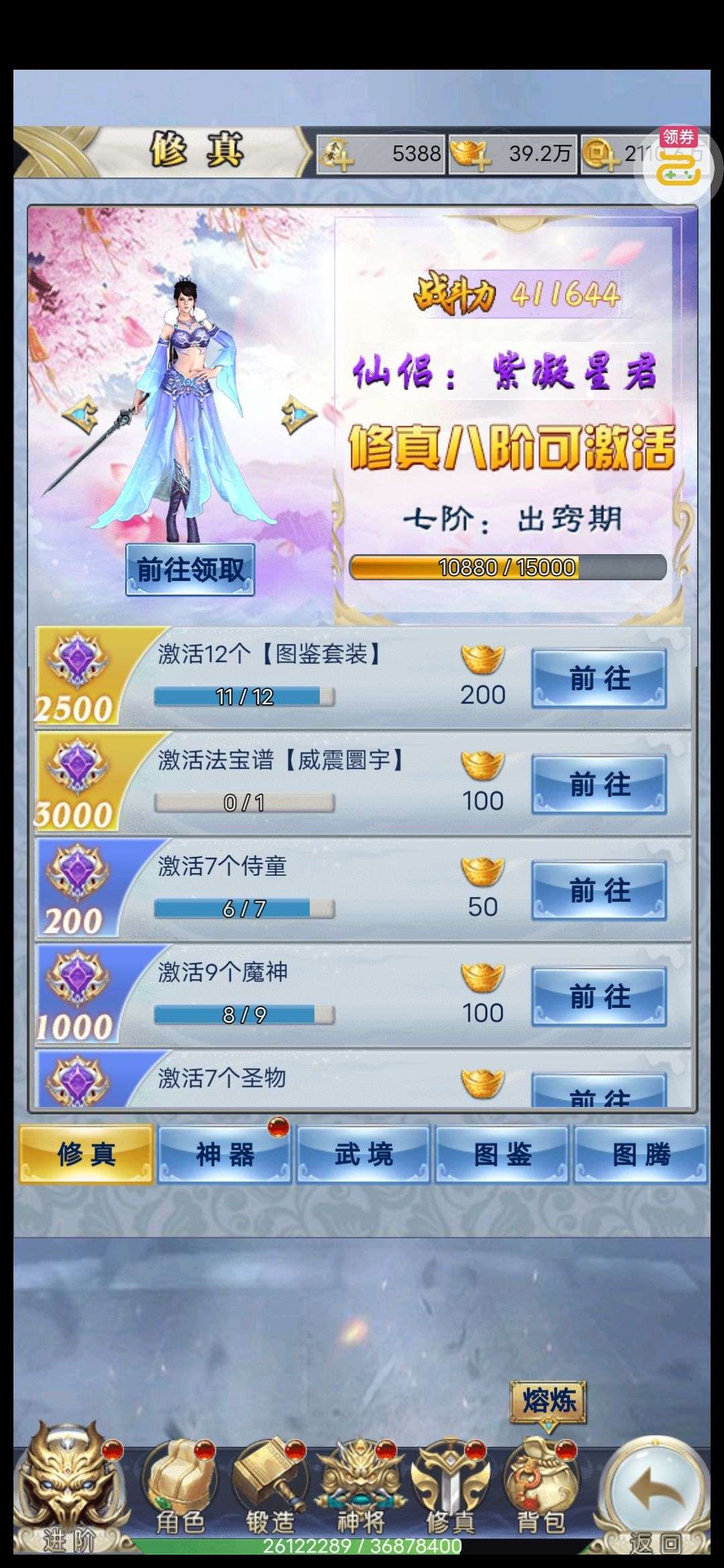Image resolution: width=724 pixels, height=1568 pixels.
Task: Open the 图腾 tab
Action: coord(641,1155)
